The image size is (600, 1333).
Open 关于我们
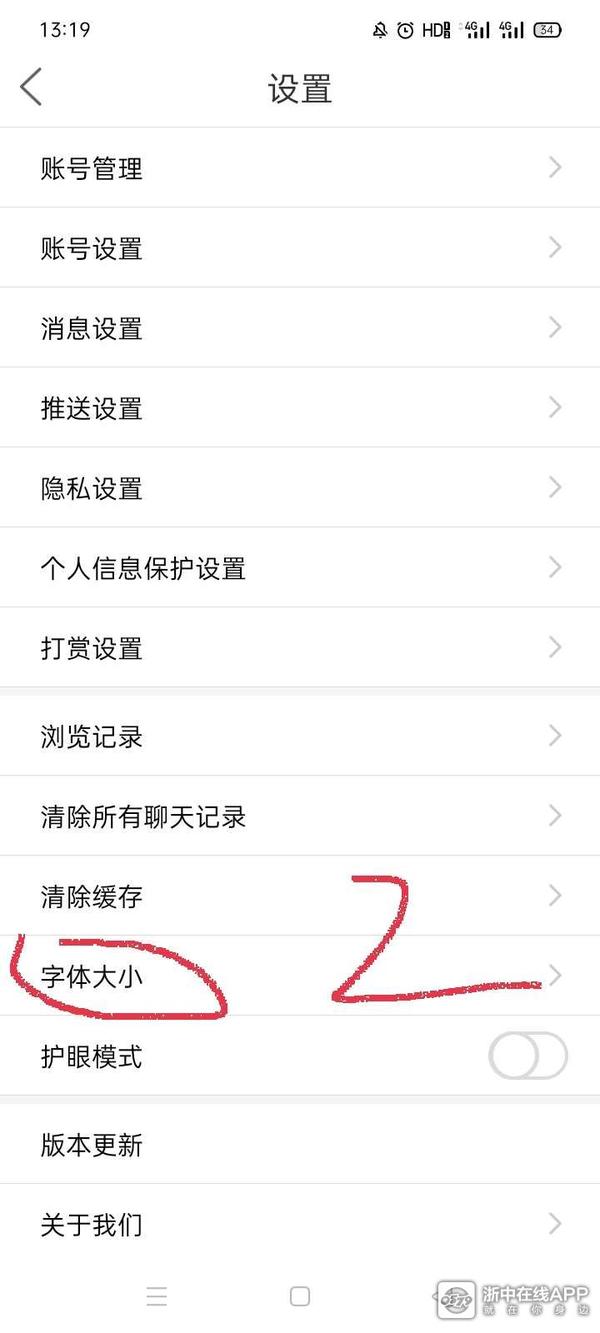click(300, 1224)
